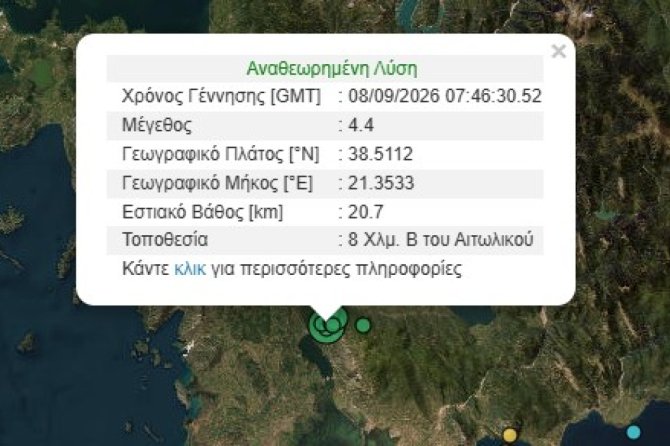Open the κλικ link for more information
Screen dimensions: 670x446
point(190,269)
